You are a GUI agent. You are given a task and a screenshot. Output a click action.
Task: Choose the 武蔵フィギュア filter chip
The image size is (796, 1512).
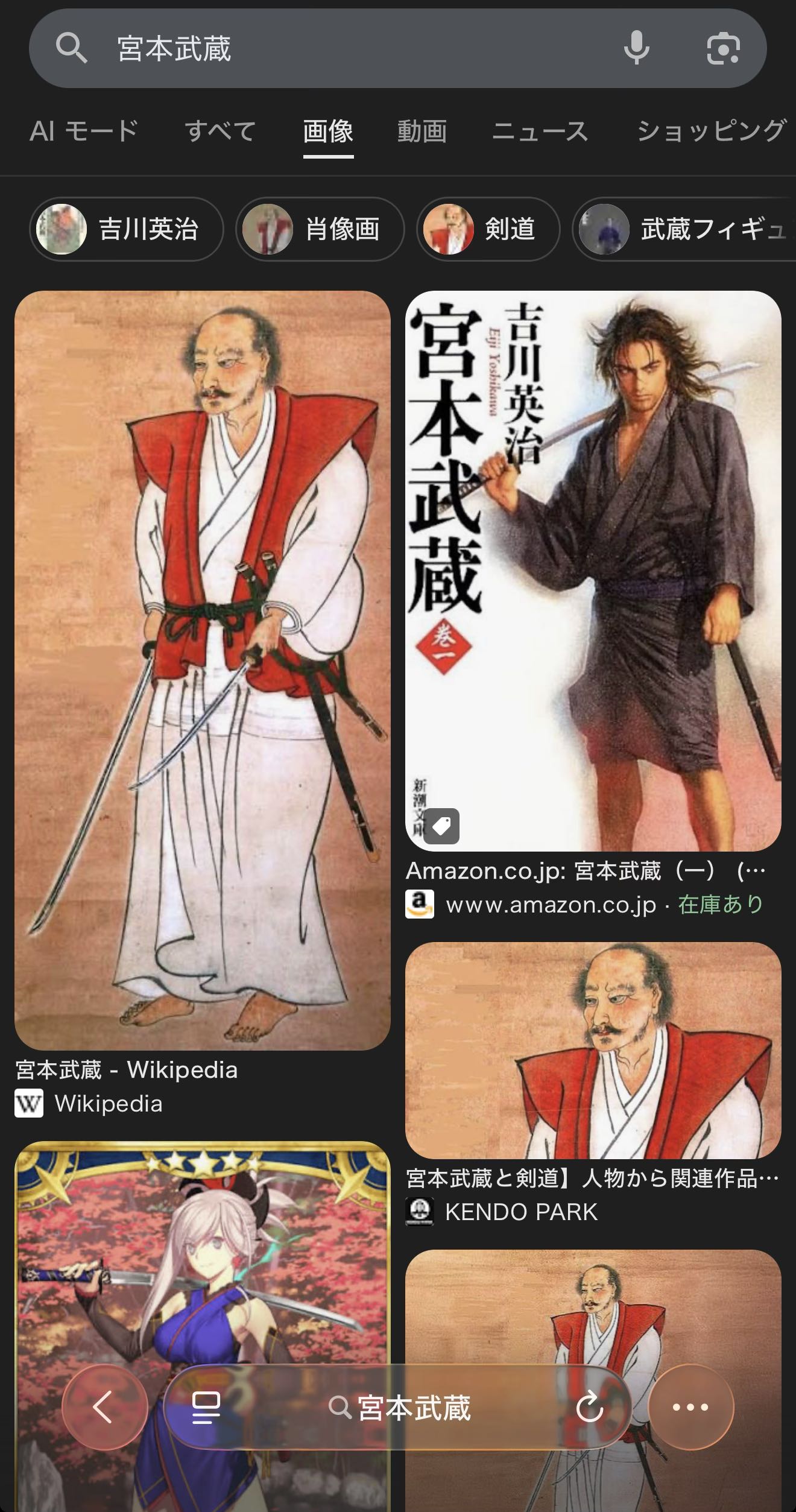[684, 229]
